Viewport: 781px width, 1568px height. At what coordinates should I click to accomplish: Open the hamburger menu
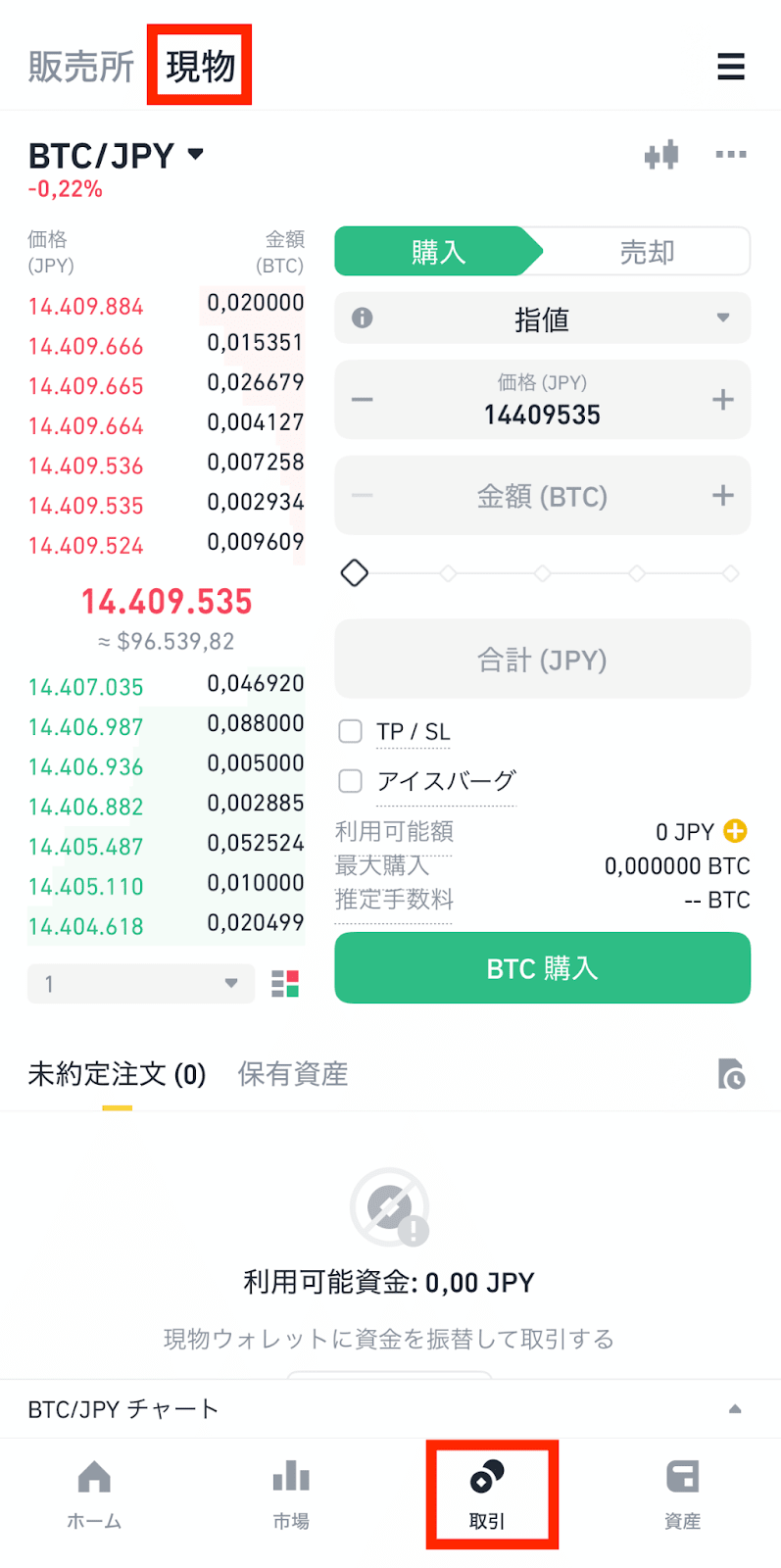click(730, 67)
